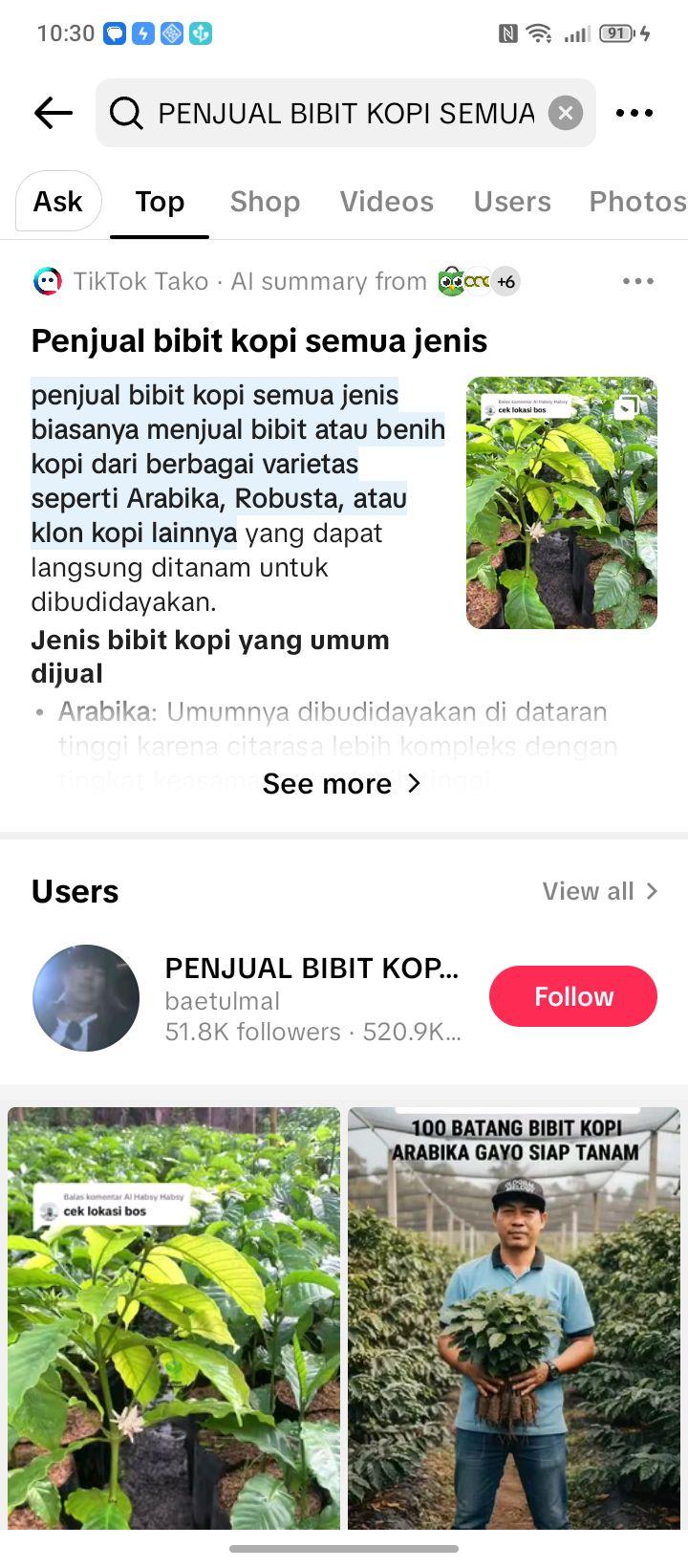The width and height of the screenshot is (688, 1568).
Task: Open the coffee plant image in AI summary
Action: (x=562, y=503)
